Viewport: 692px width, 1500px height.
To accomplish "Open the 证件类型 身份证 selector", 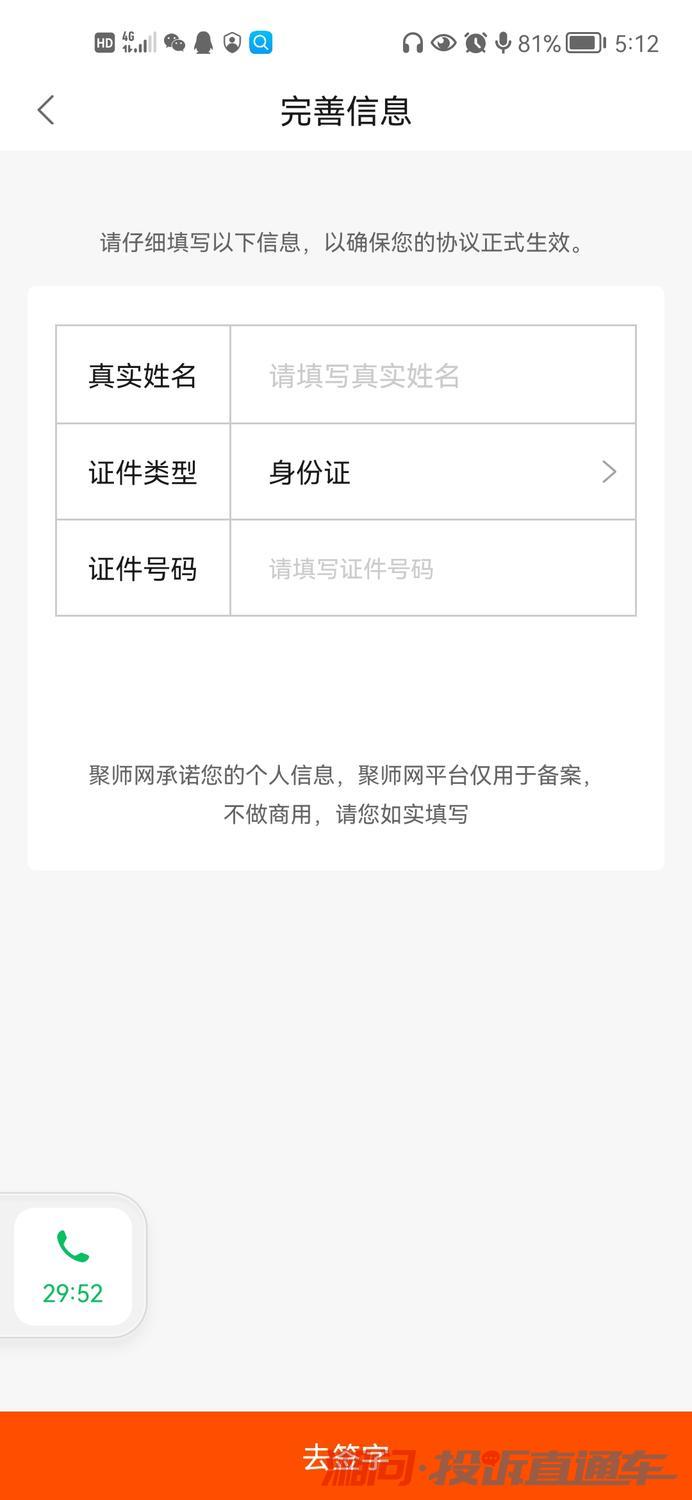I will (x=433, y=472).
